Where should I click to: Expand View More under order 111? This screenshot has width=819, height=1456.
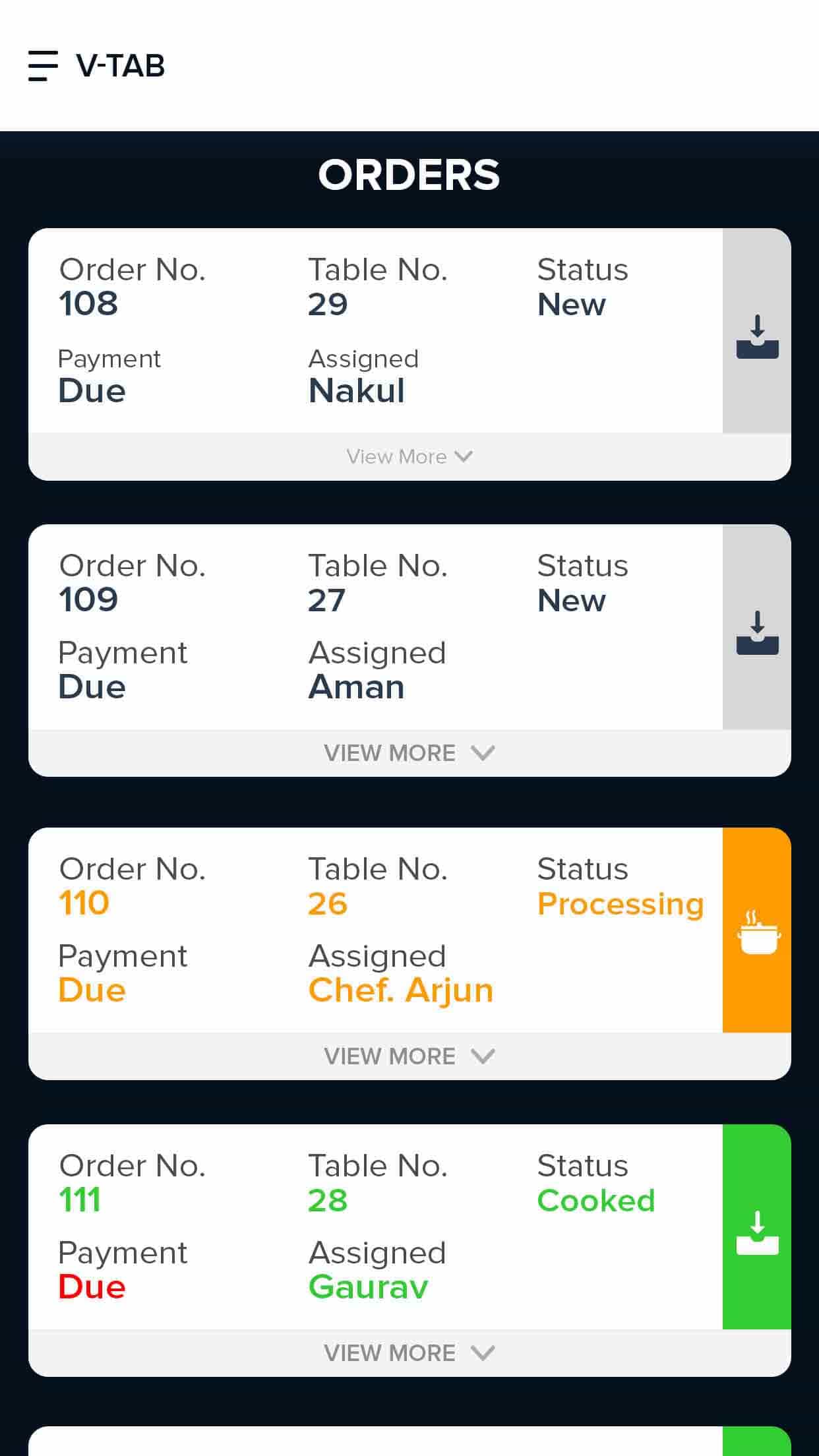[x=409, y=1353]
